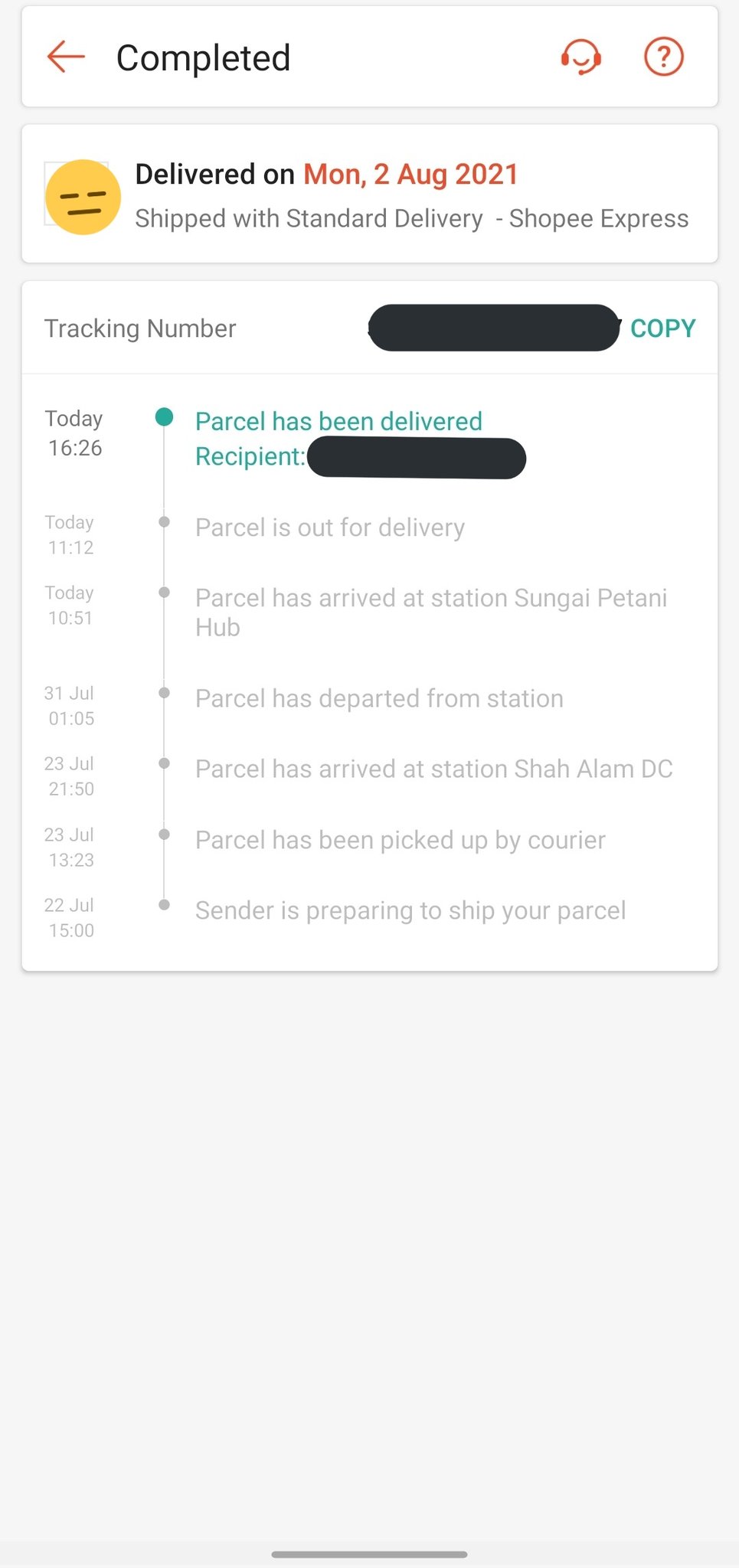Copy the tracking number
This screenshot has width=739, height=1568.
click(662, 328)
